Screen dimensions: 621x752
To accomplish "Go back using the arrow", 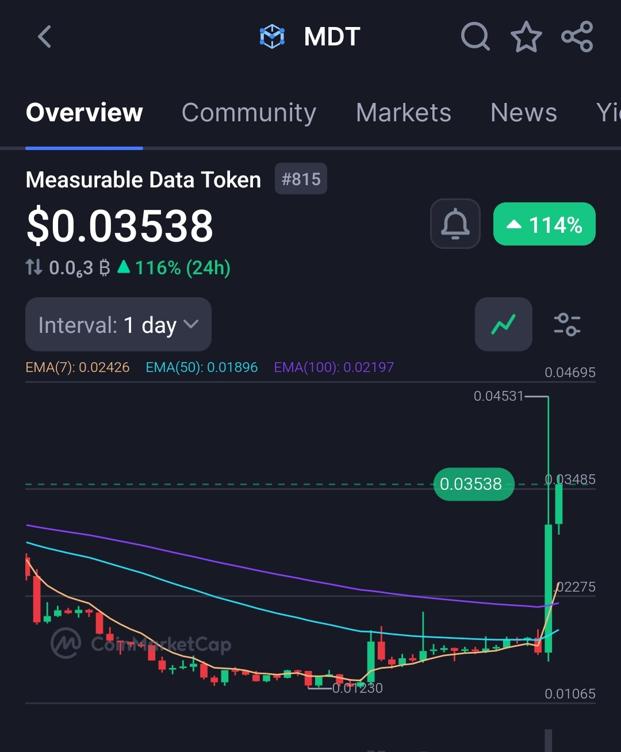I will point(44,37).
